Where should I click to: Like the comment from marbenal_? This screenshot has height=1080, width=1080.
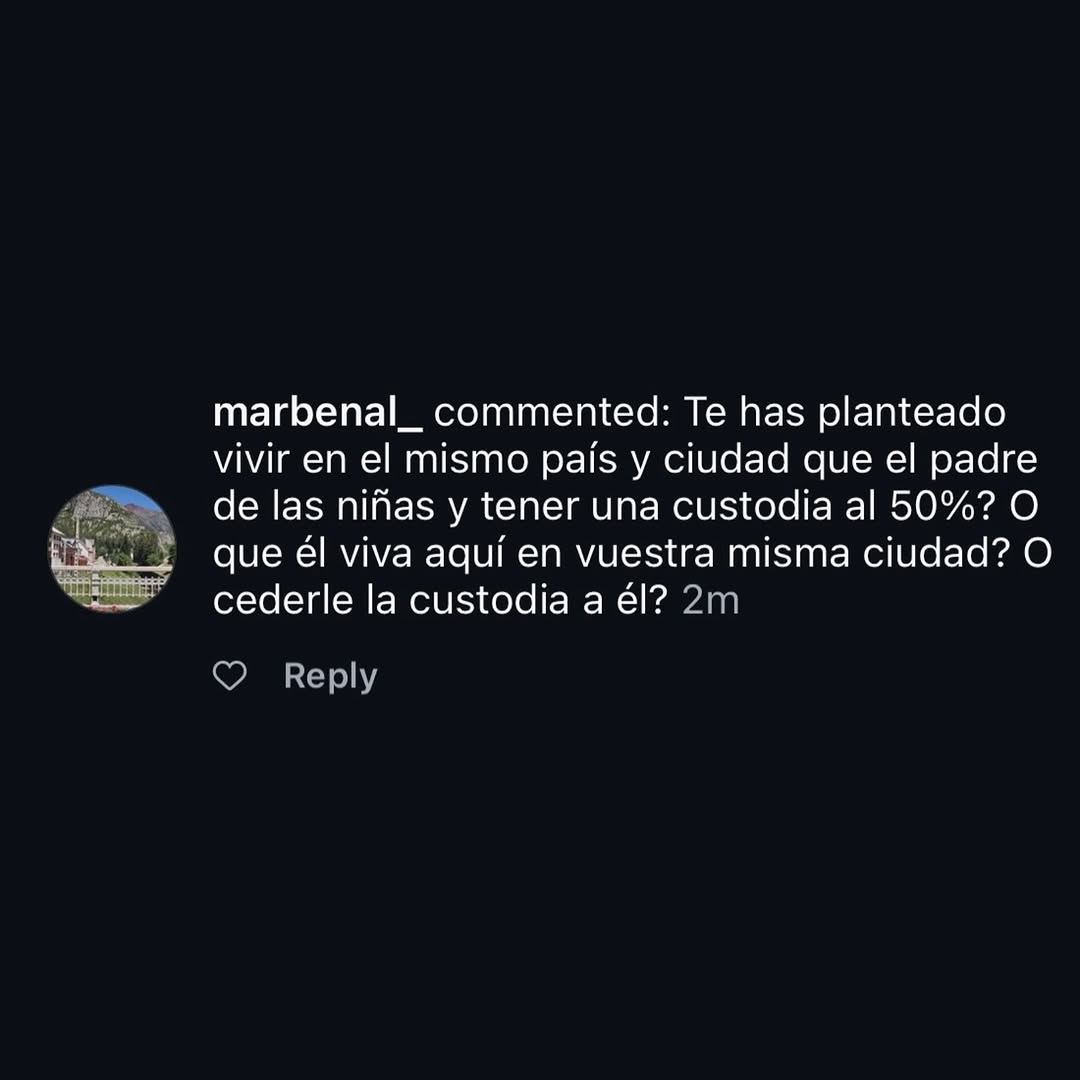point(230,677)
